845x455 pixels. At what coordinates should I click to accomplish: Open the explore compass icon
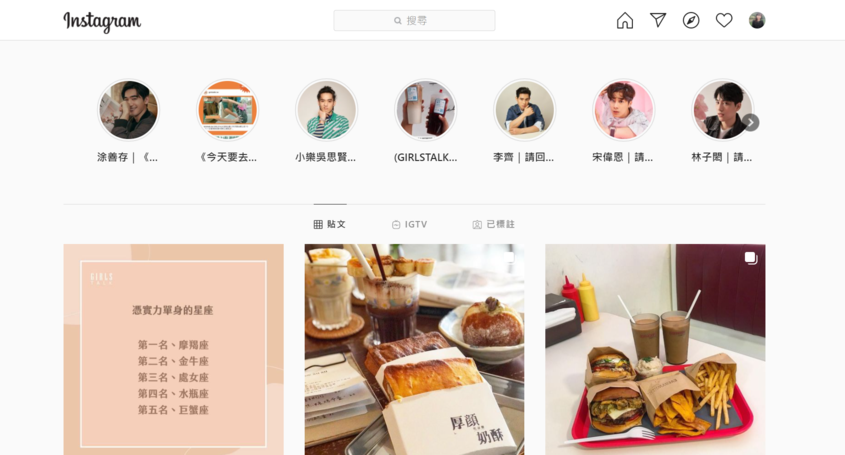click(691, 20)
